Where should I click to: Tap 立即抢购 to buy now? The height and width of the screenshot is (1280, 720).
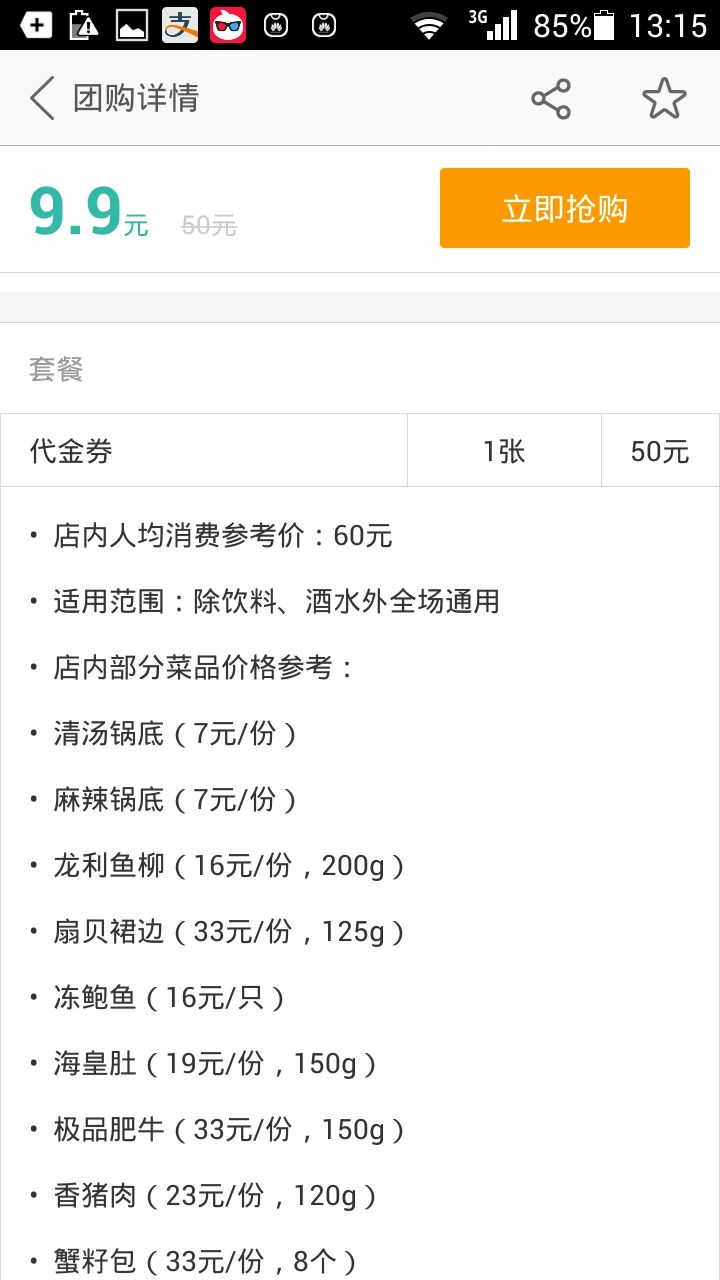pos(565,208)
